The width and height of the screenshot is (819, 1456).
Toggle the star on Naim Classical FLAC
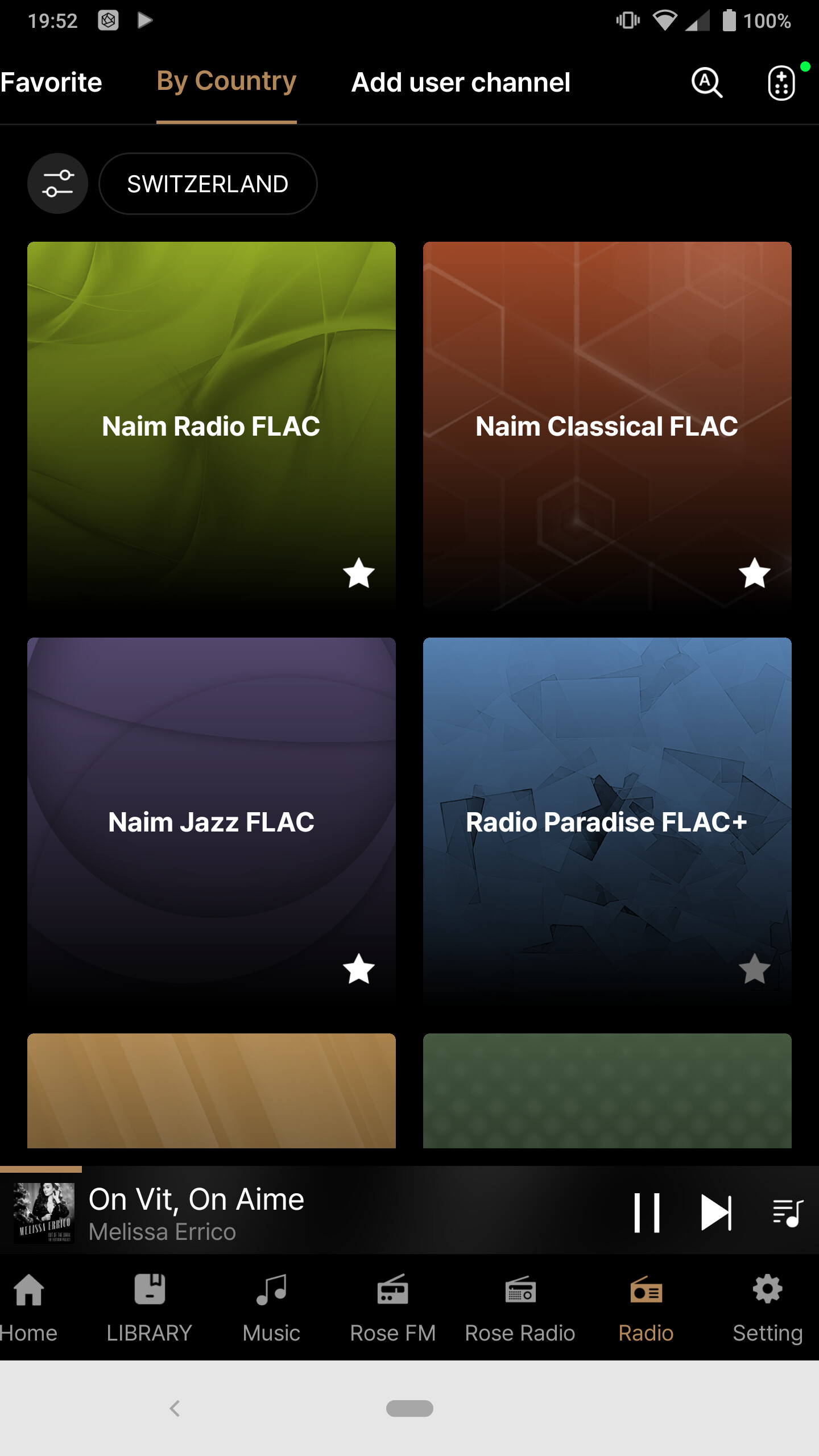(x=754, y=573)
